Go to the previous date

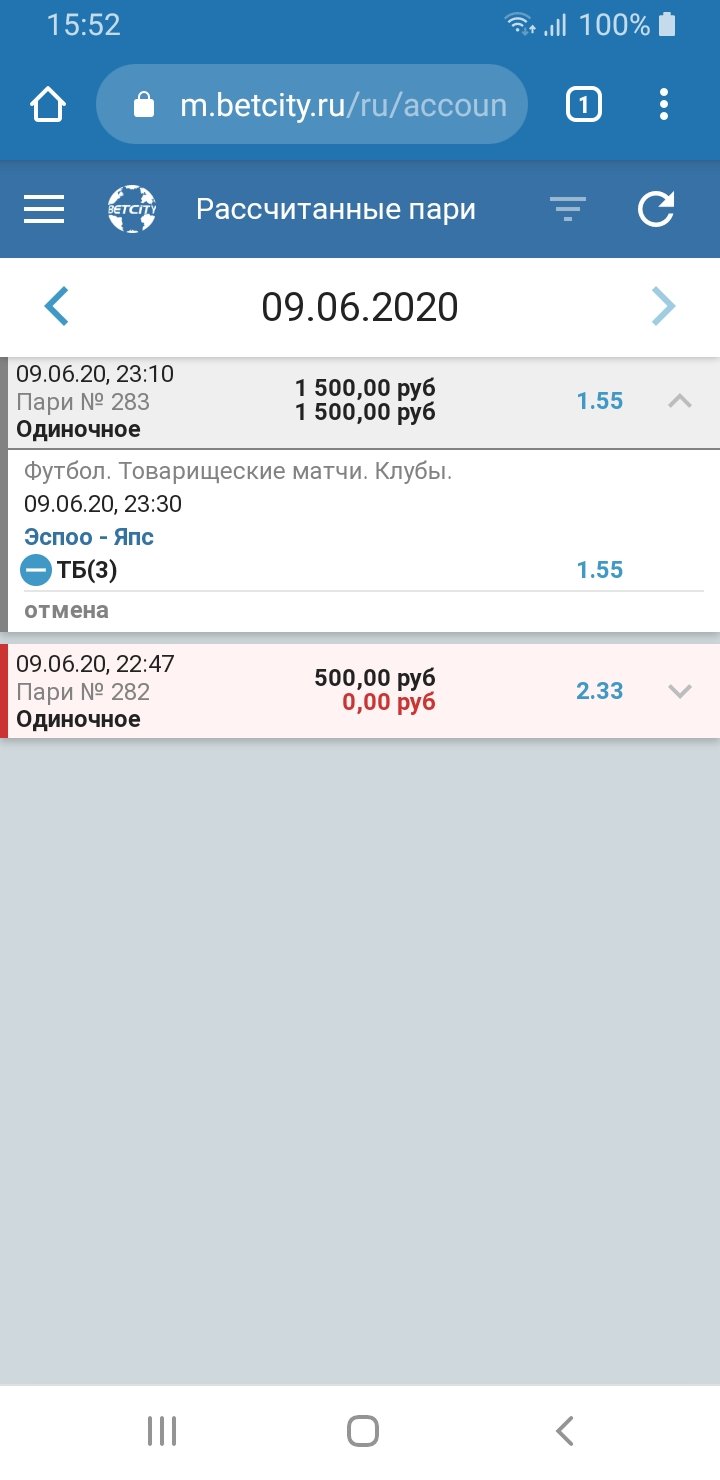pos(57,306)
